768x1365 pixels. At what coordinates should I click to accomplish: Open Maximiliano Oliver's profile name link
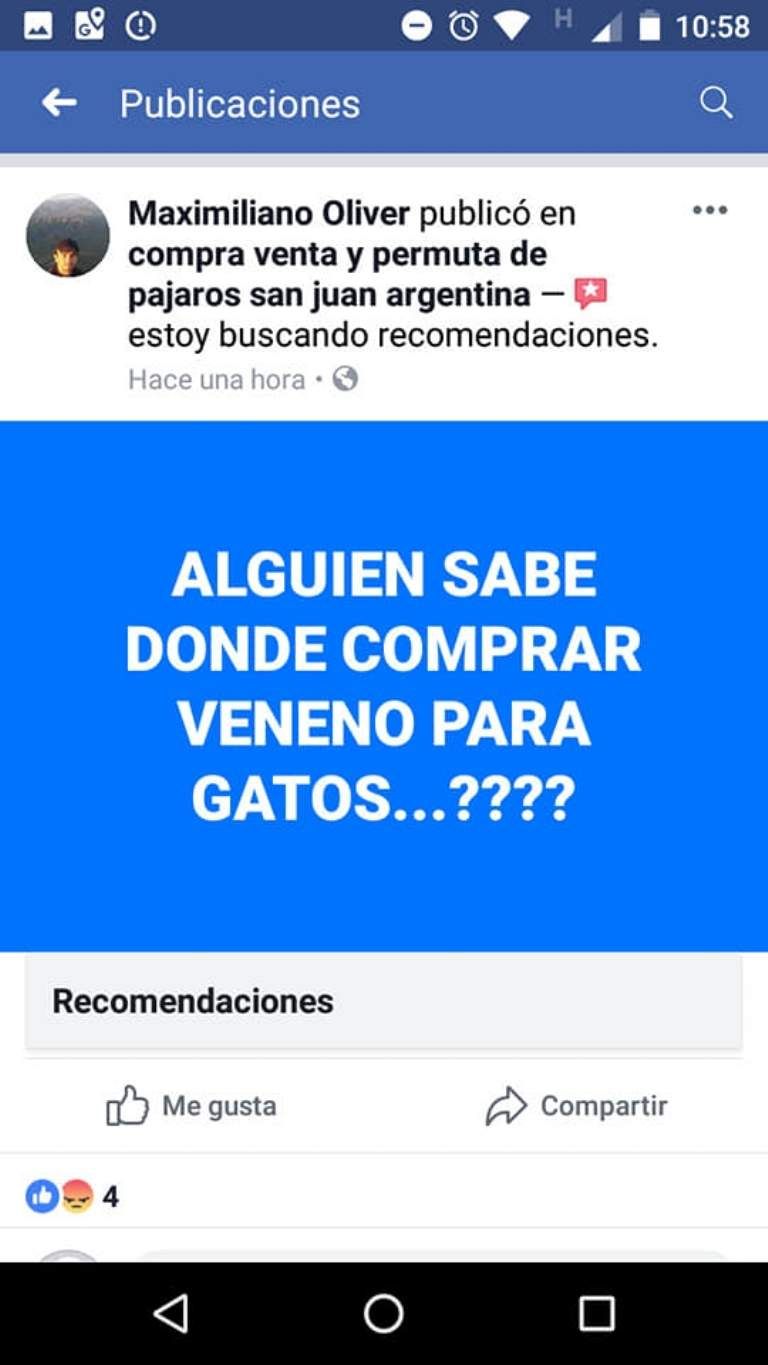point(269,213)
